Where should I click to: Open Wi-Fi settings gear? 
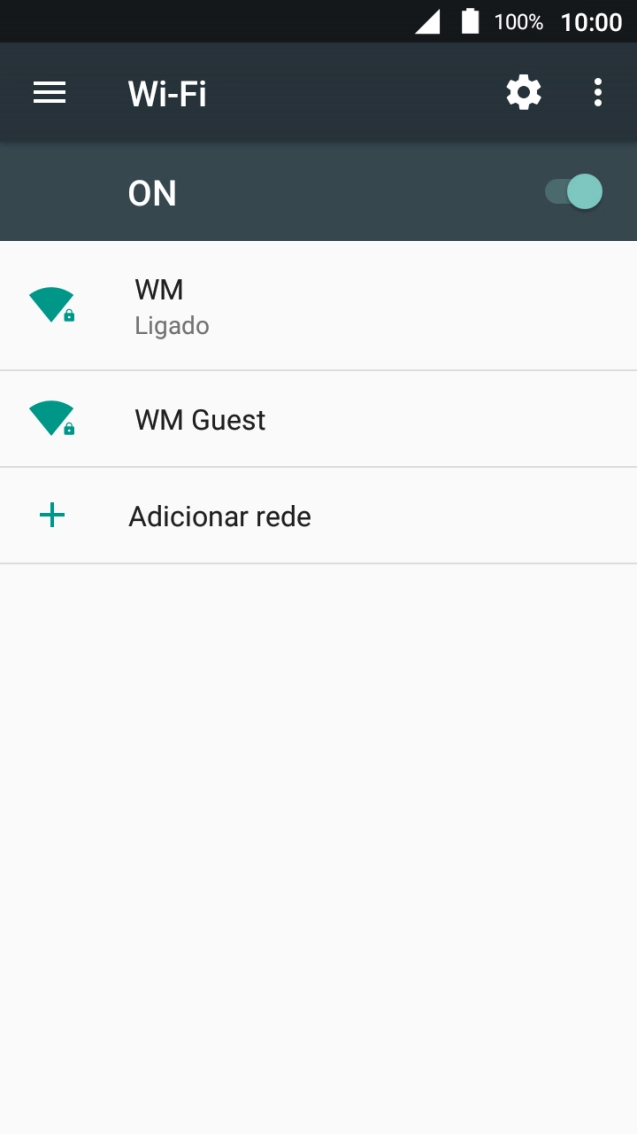[523, 93]
